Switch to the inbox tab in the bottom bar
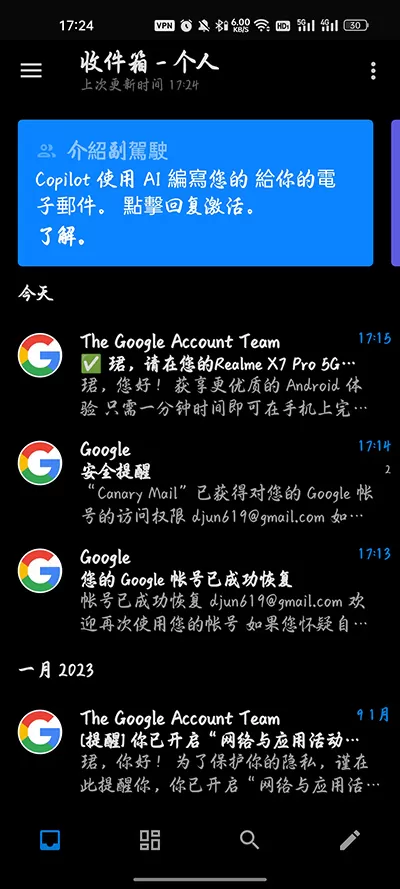 pos(50,839)
